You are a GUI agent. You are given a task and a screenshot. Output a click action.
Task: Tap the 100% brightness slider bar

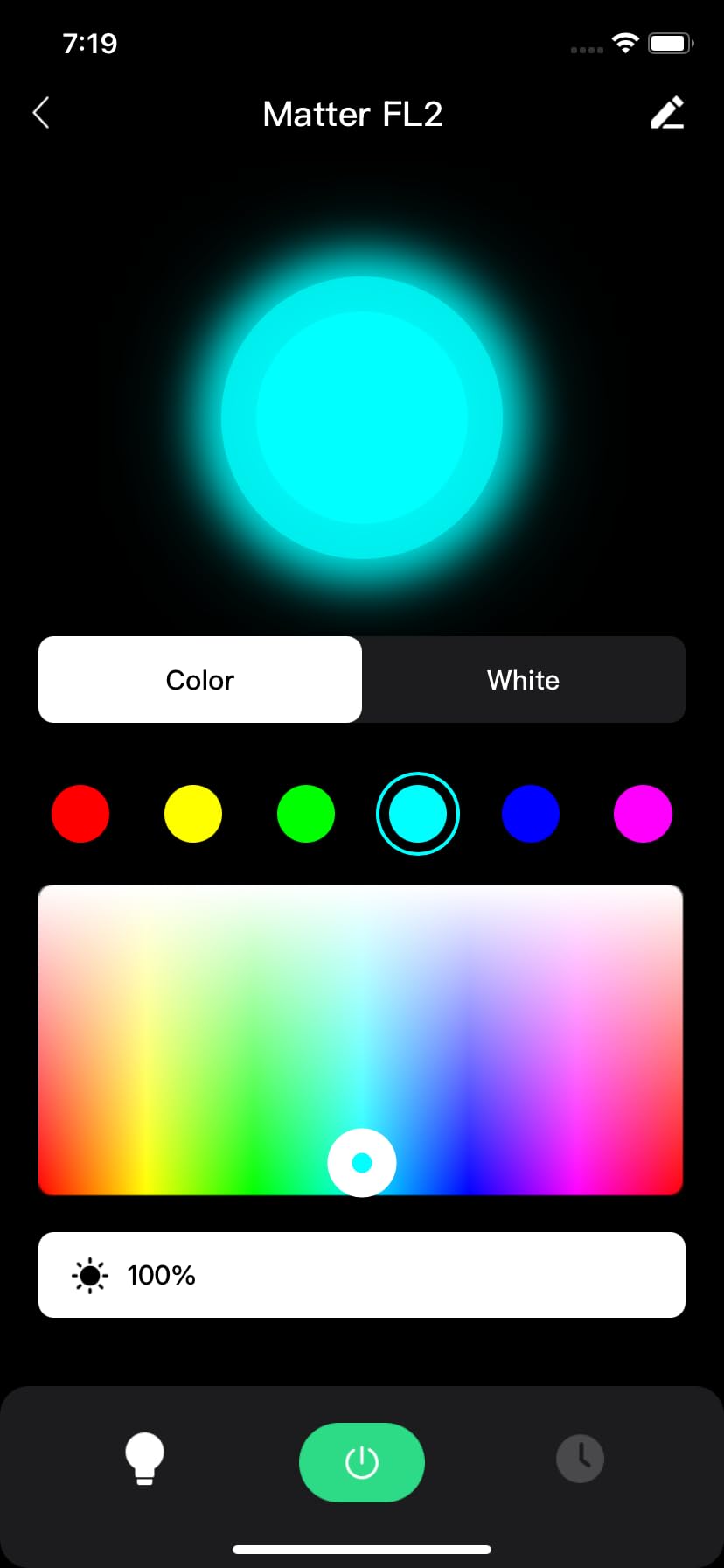[362, 1275]
